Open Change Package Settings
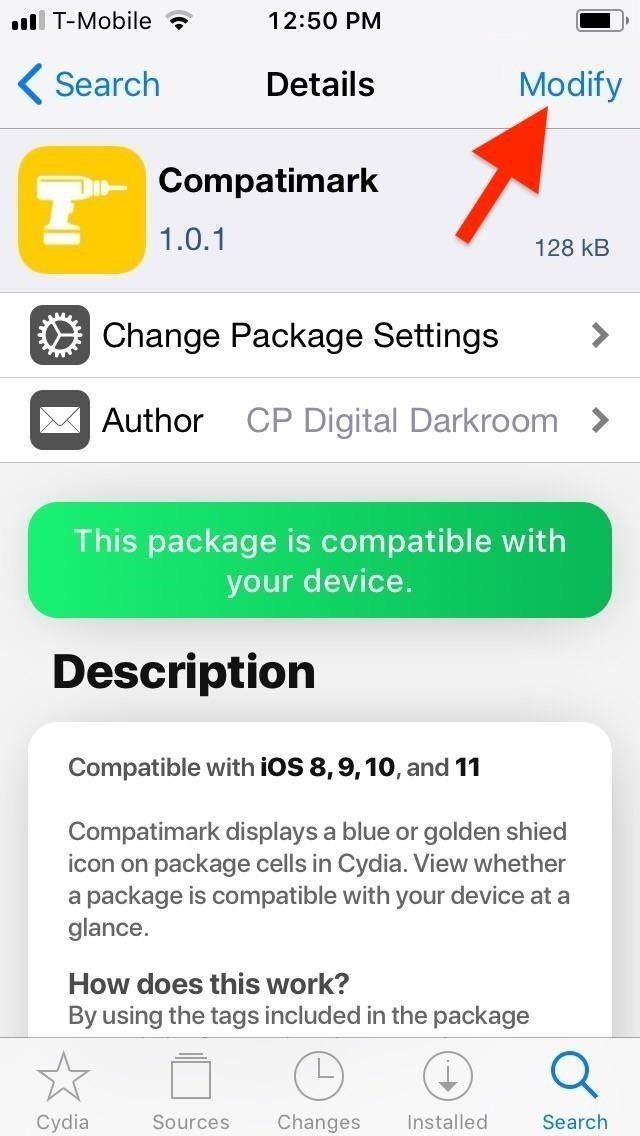 (320, 335)
